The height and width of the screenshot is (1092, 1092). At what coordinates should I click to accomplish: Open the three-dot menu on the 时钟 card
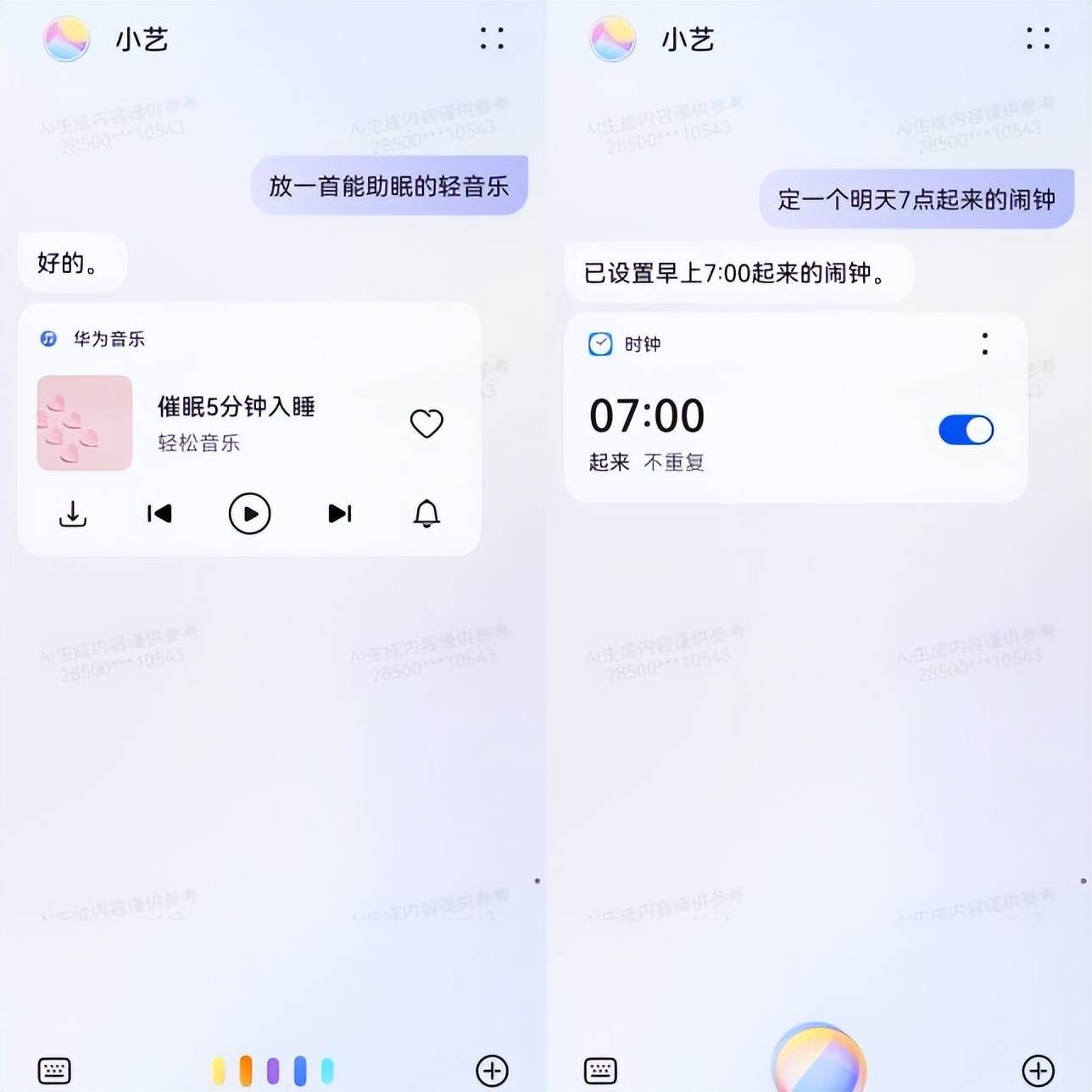coord(984,343)
